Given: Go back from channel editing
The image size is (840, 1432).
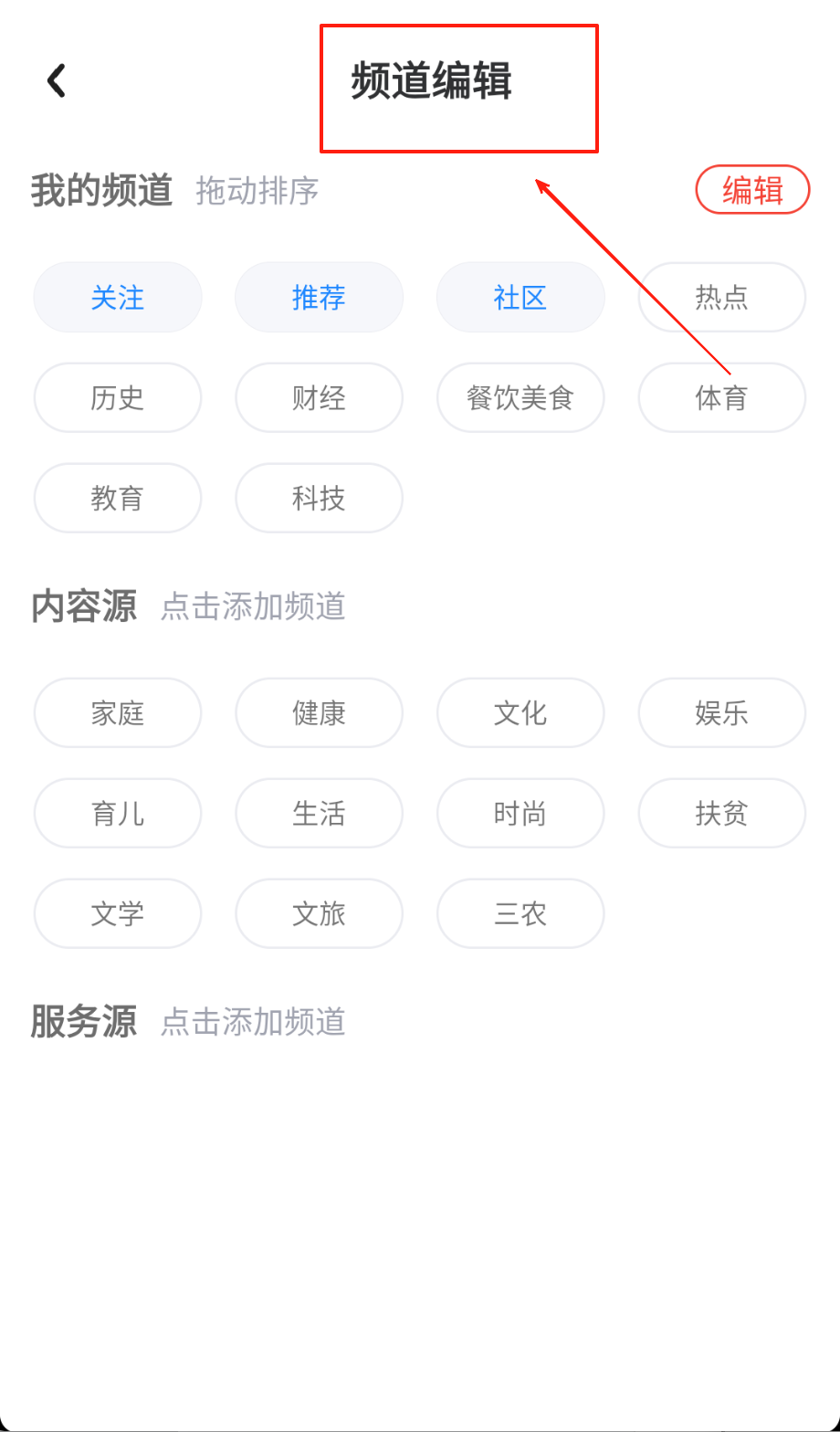Looking at the screenshot, I should click(x=57, y=80).
